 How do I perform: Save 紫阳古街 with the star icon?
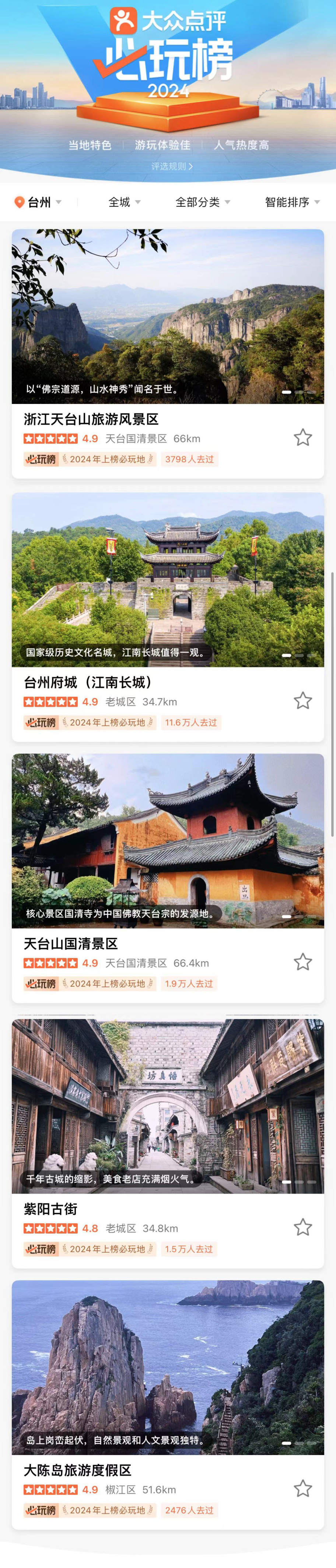click(302, 1227)
